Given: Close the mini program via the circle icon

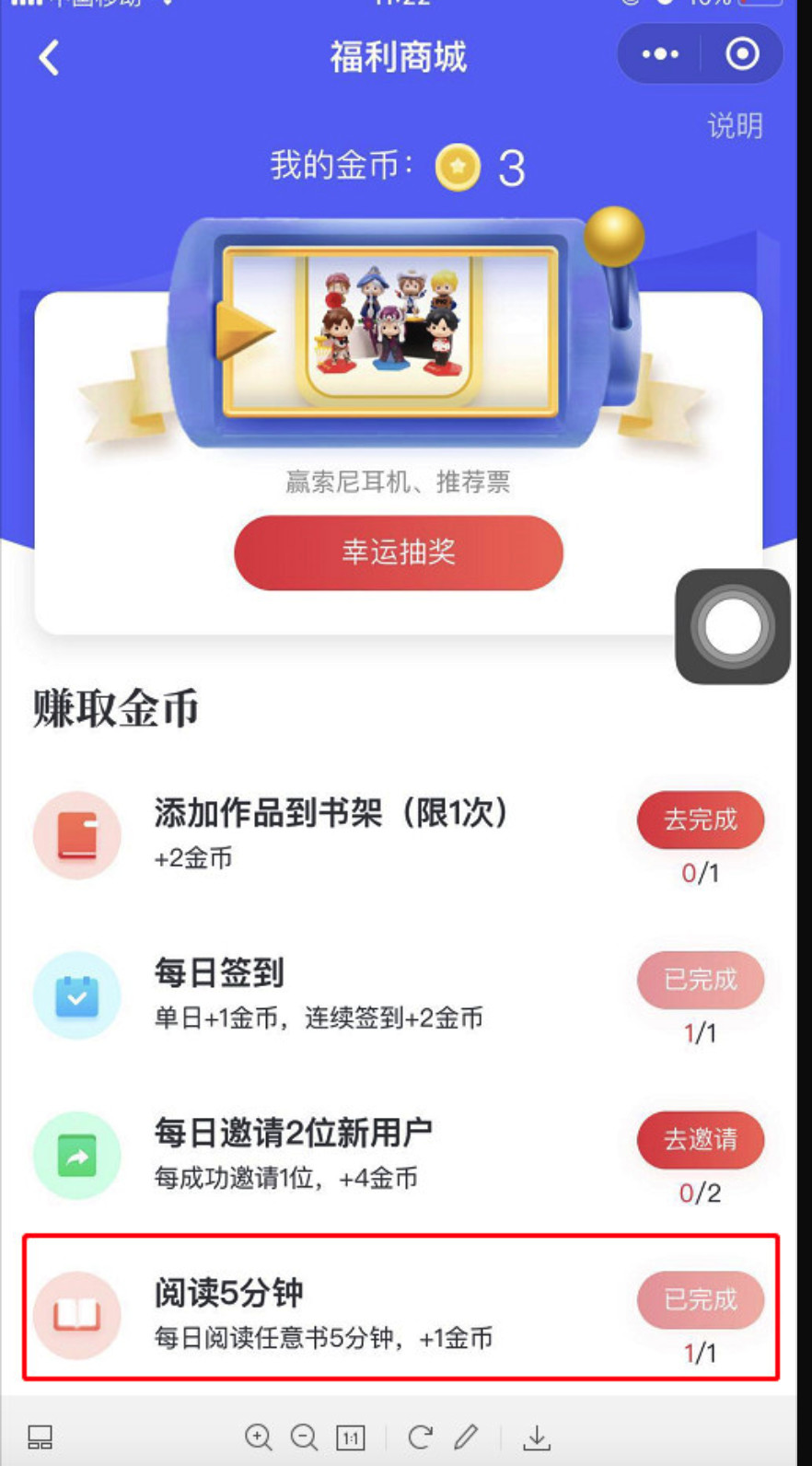Looking at the screenshot, I should (x=742, y=54).
